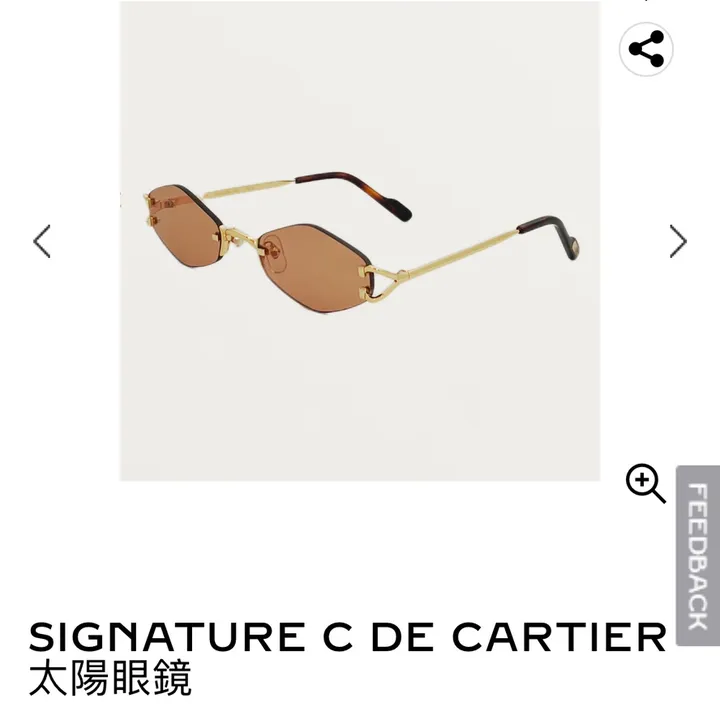720x720 pixels.
Task: Go to the previous product image
Action: pyautogui.click(x=42, y=241)
